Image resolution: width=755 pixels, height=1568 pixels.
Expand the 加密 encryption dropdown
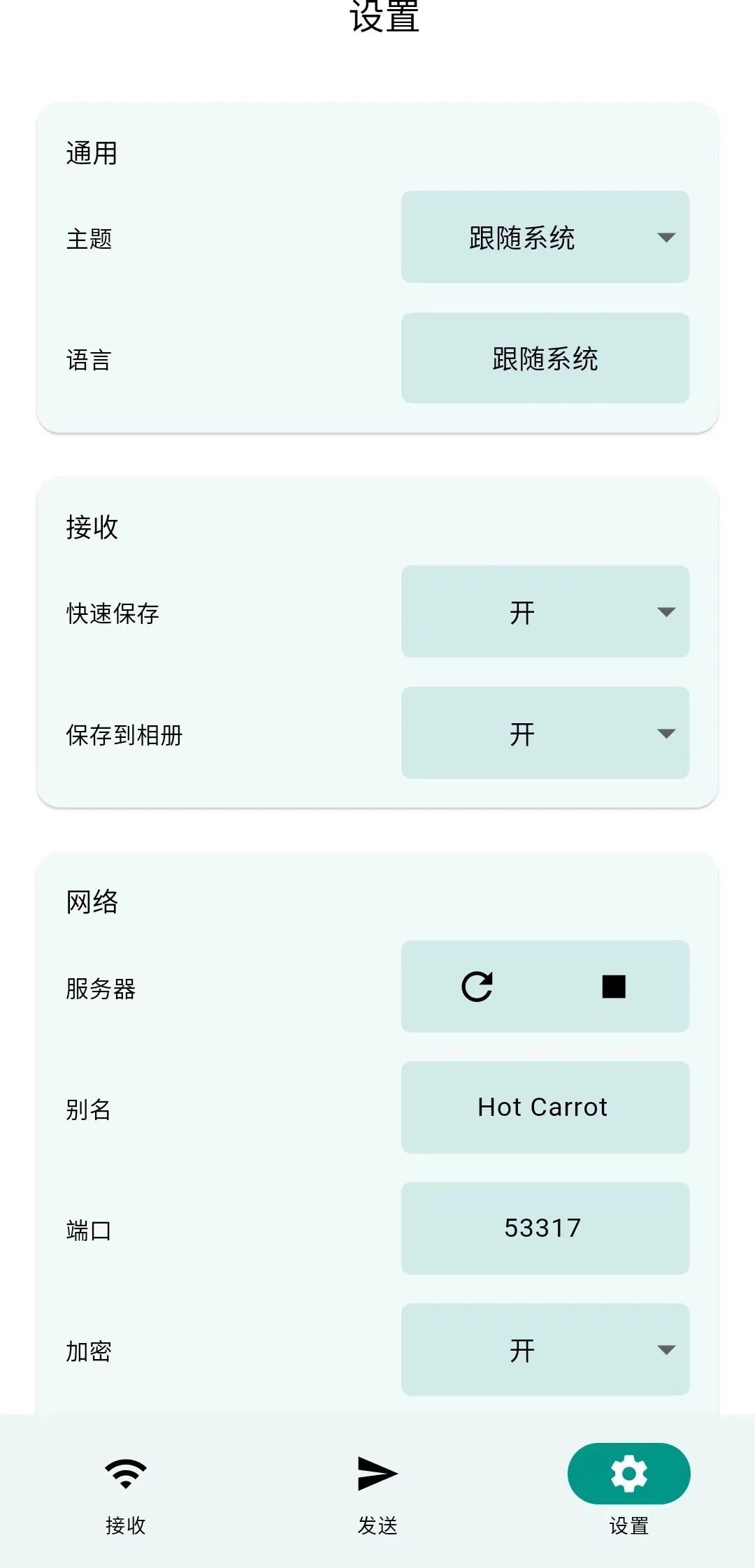pyautogui.click(x=545, y=1350)
